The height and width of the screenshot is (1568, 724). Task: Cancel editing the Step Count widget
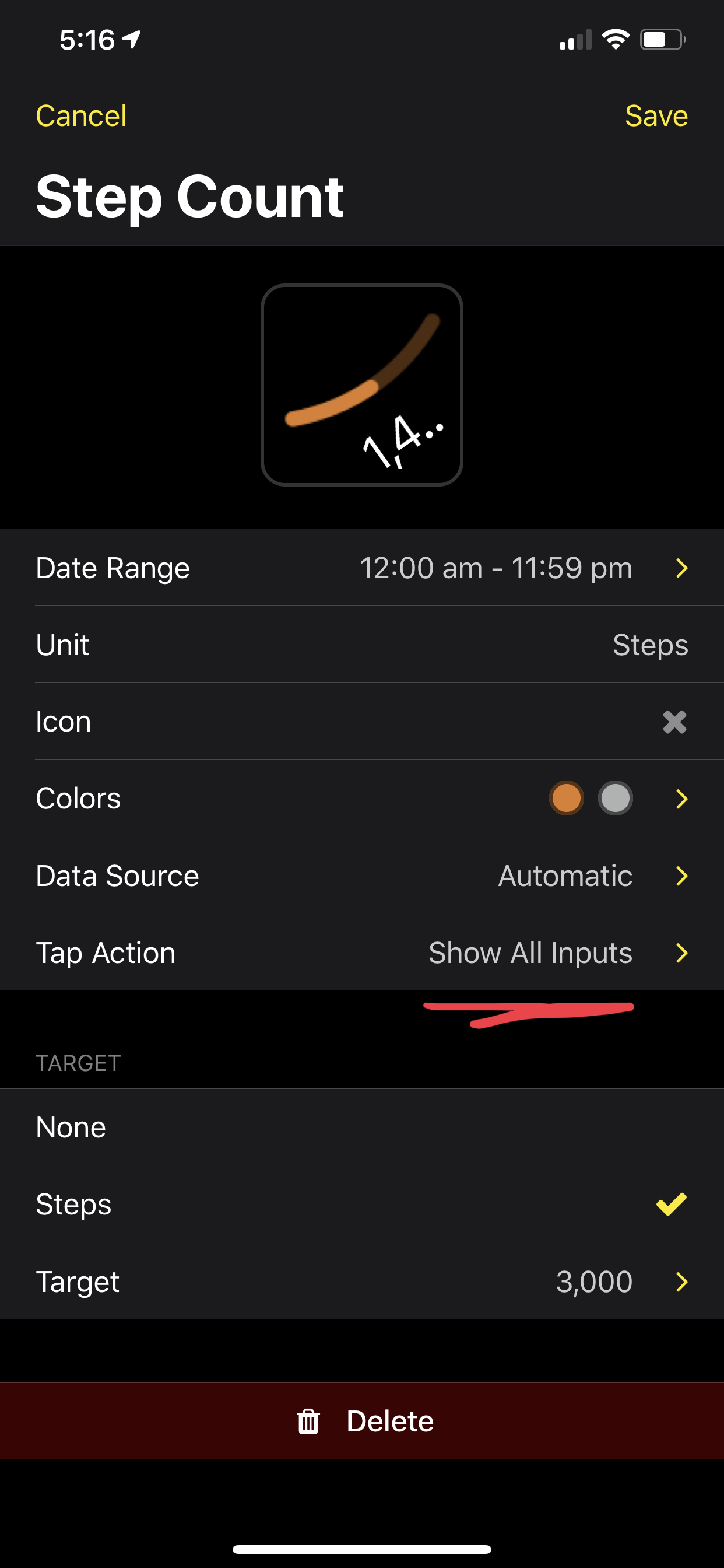[81, 116]
